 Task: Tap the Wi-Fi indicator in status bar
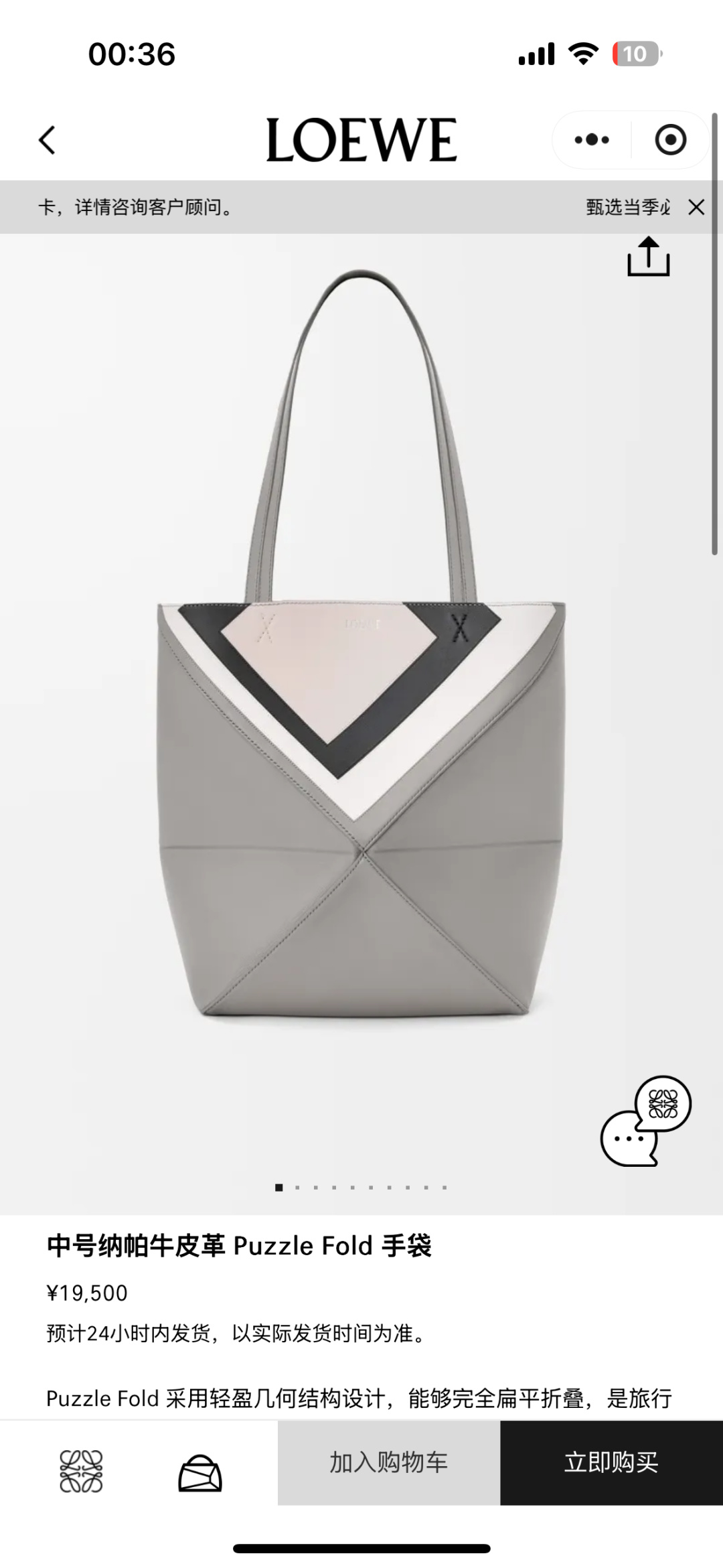(x=582, y=54)
